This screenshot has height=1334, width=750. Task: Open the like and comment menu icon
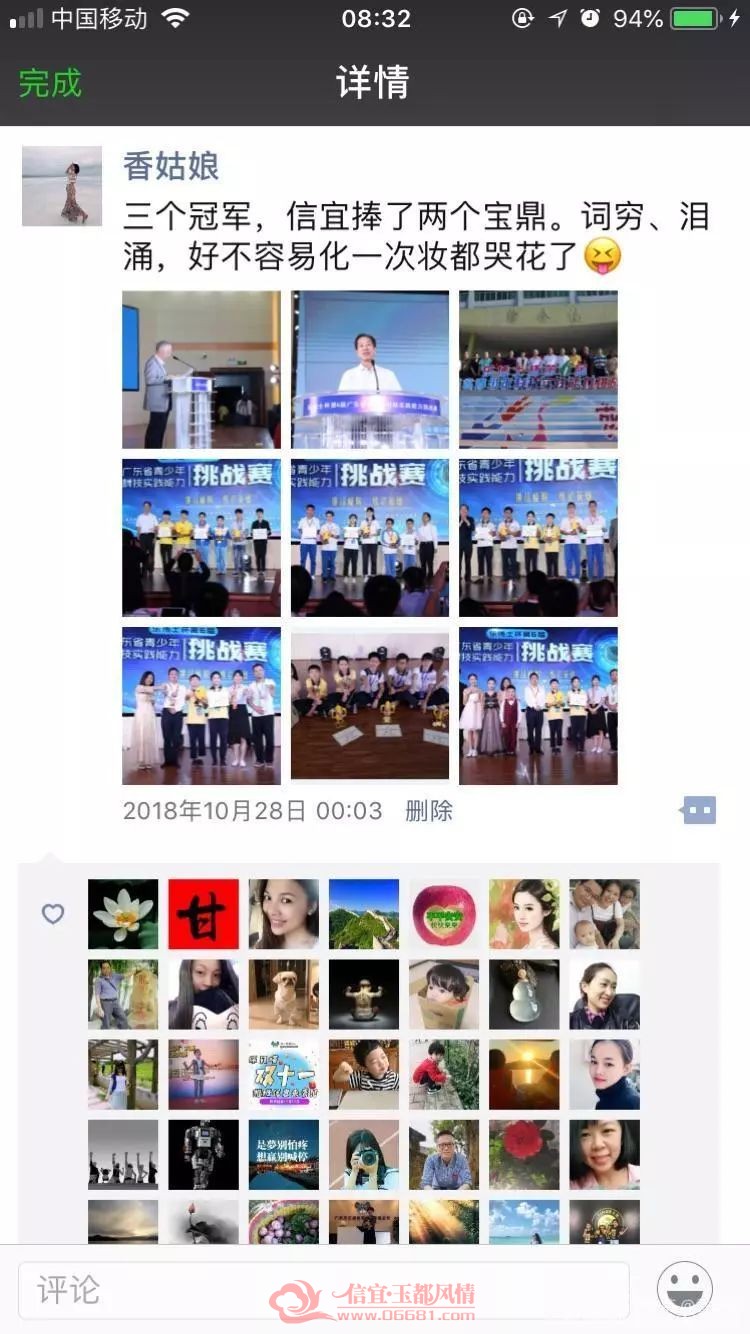pyautogui.click(x=699, y=810)
